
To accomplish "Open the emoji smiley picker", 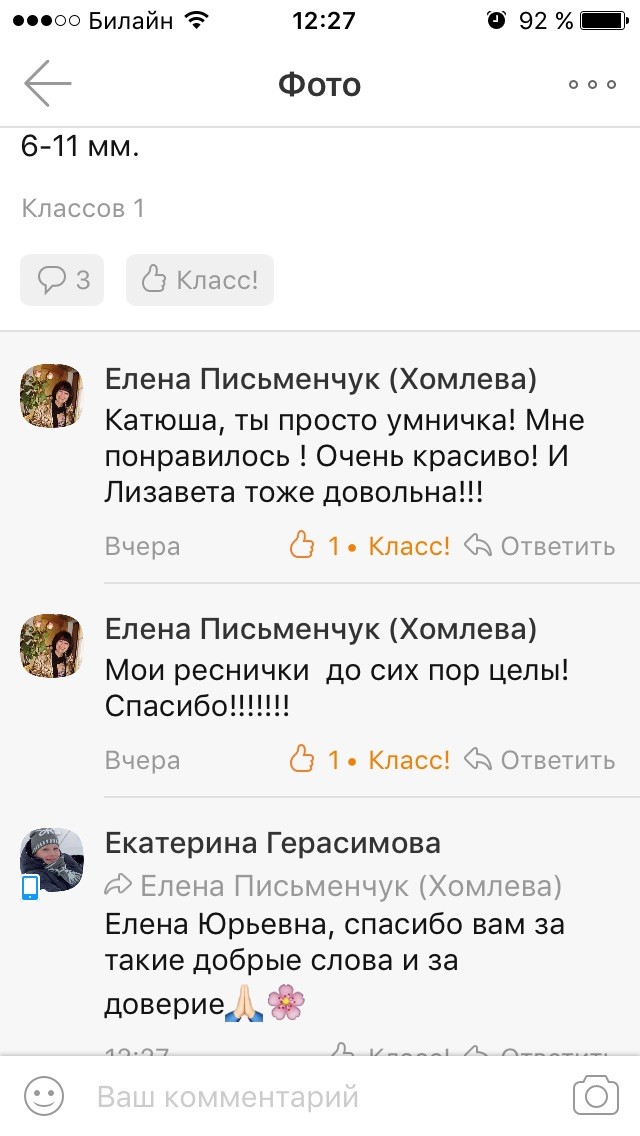I will [x=43, y=1097].
